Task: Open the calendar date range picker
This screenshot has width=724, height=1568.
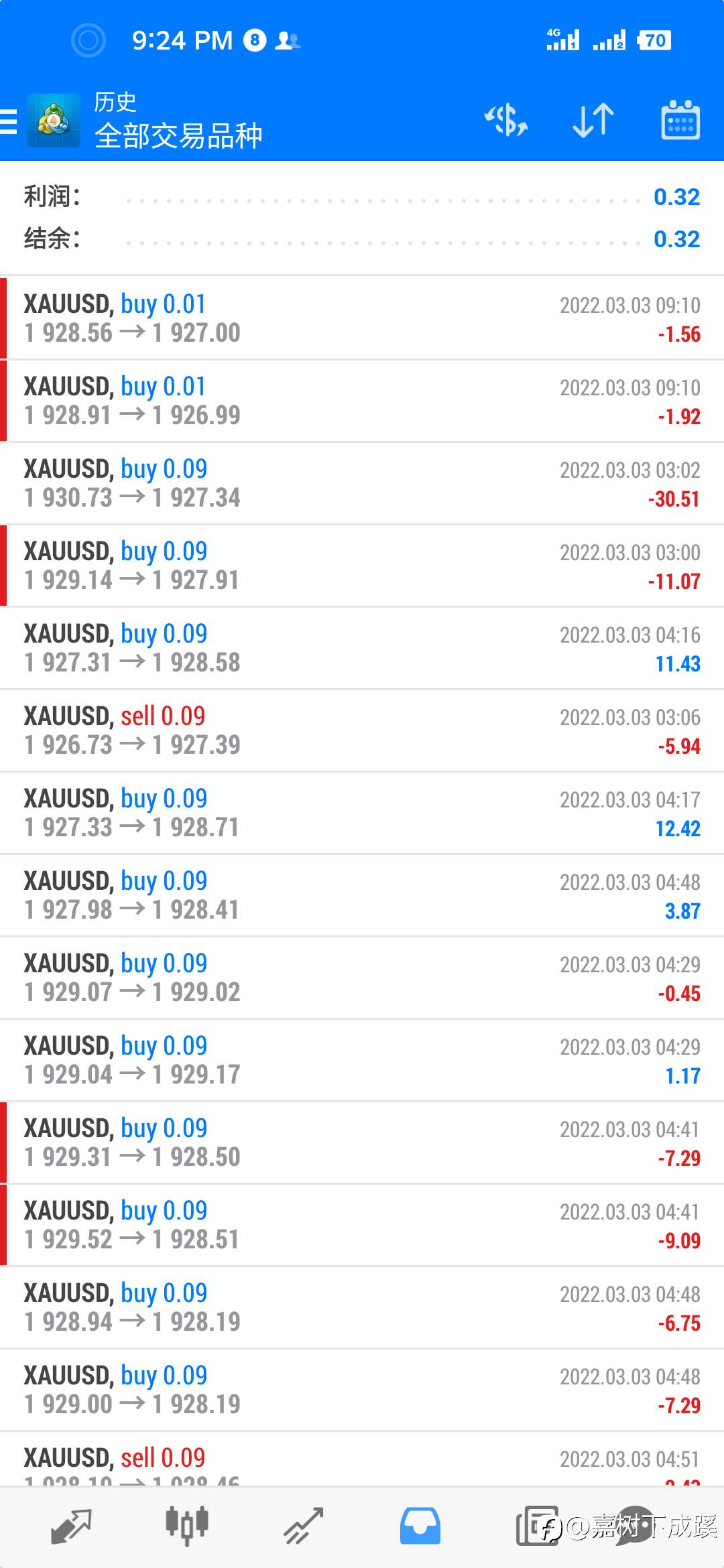Action: tap(680, 120)
